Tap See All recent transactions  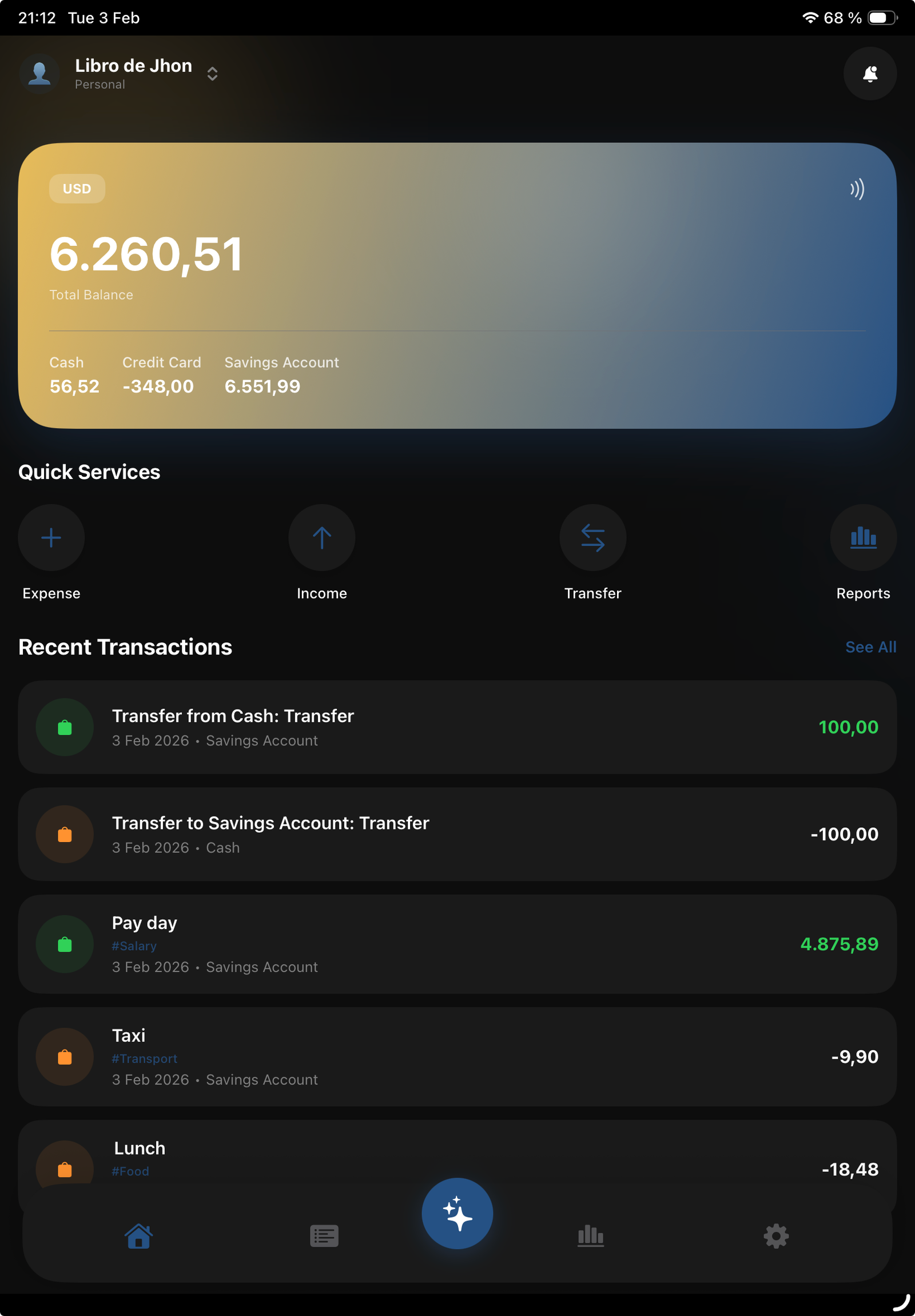(x=870, y=647)
